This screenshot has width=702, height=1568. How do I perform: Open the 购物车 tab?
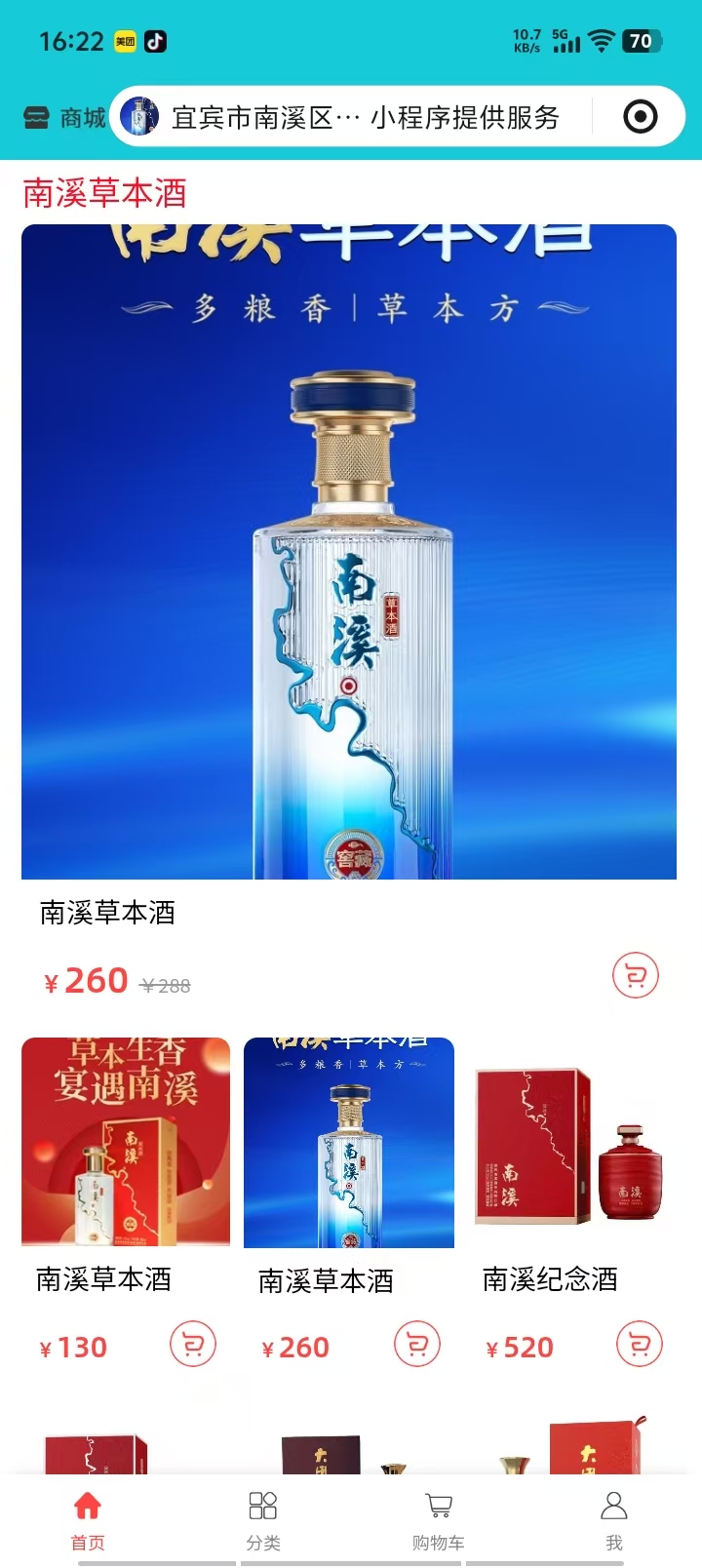coord(439,1519)
